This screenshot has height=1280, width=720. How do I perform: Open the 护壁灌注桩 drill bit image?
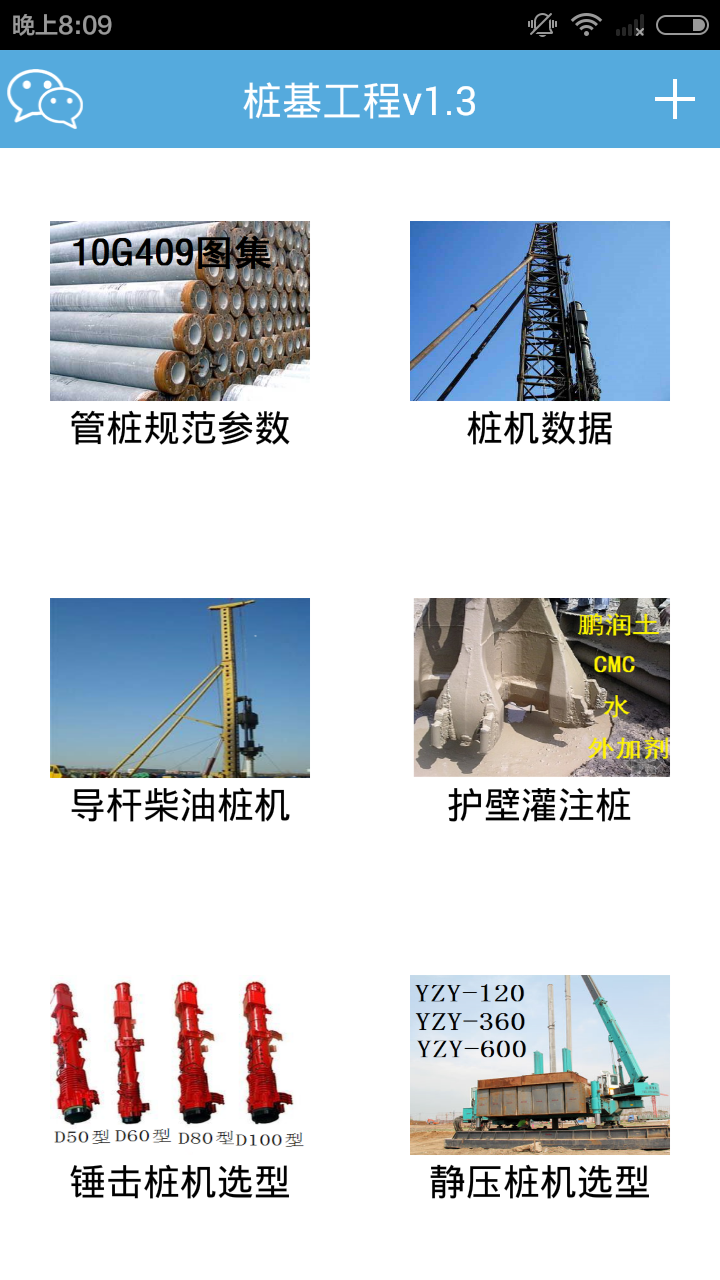(539, 686)
